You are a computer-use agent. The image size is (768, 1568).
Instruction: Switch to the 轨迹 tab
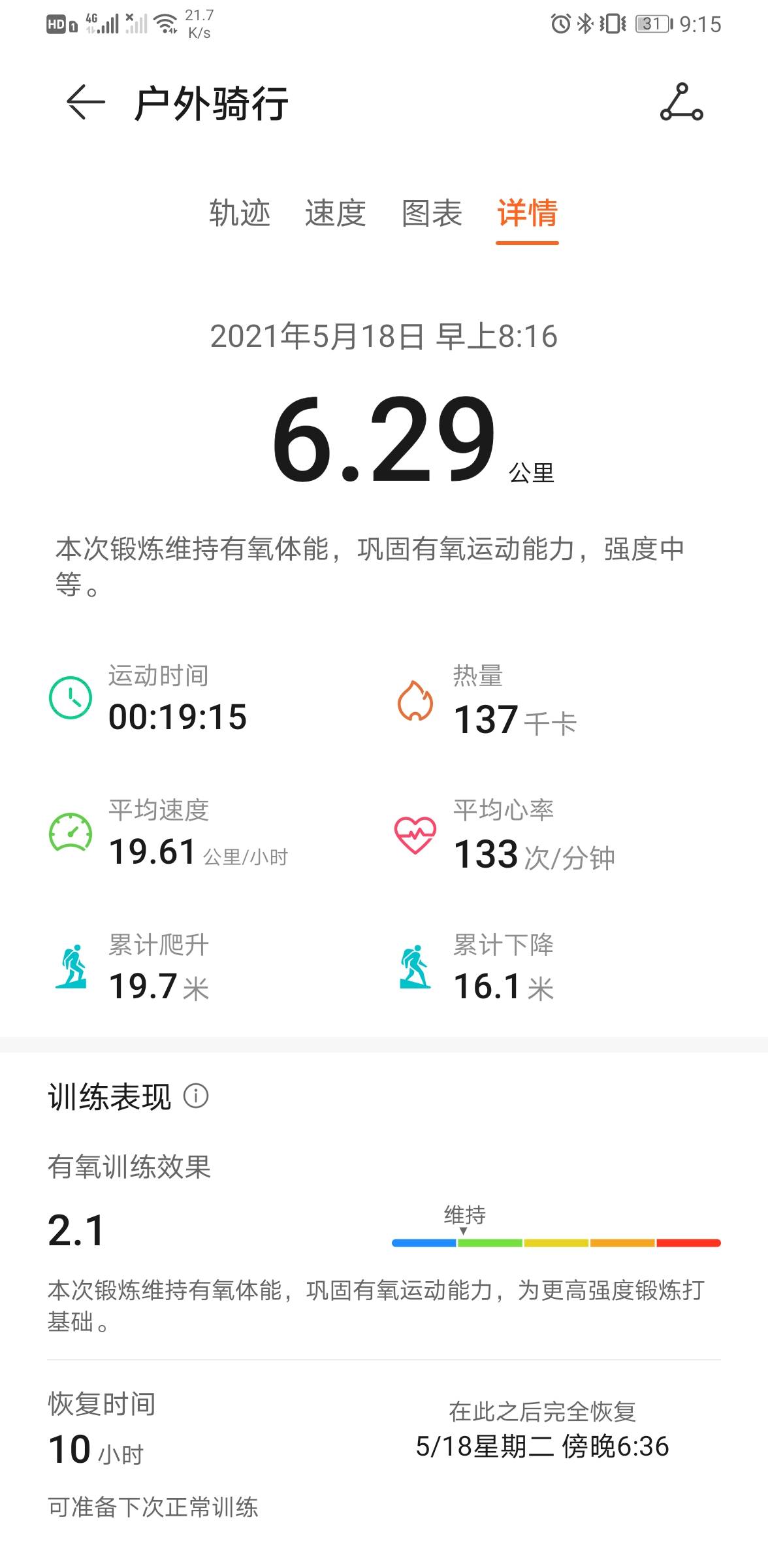coord(240,213)
